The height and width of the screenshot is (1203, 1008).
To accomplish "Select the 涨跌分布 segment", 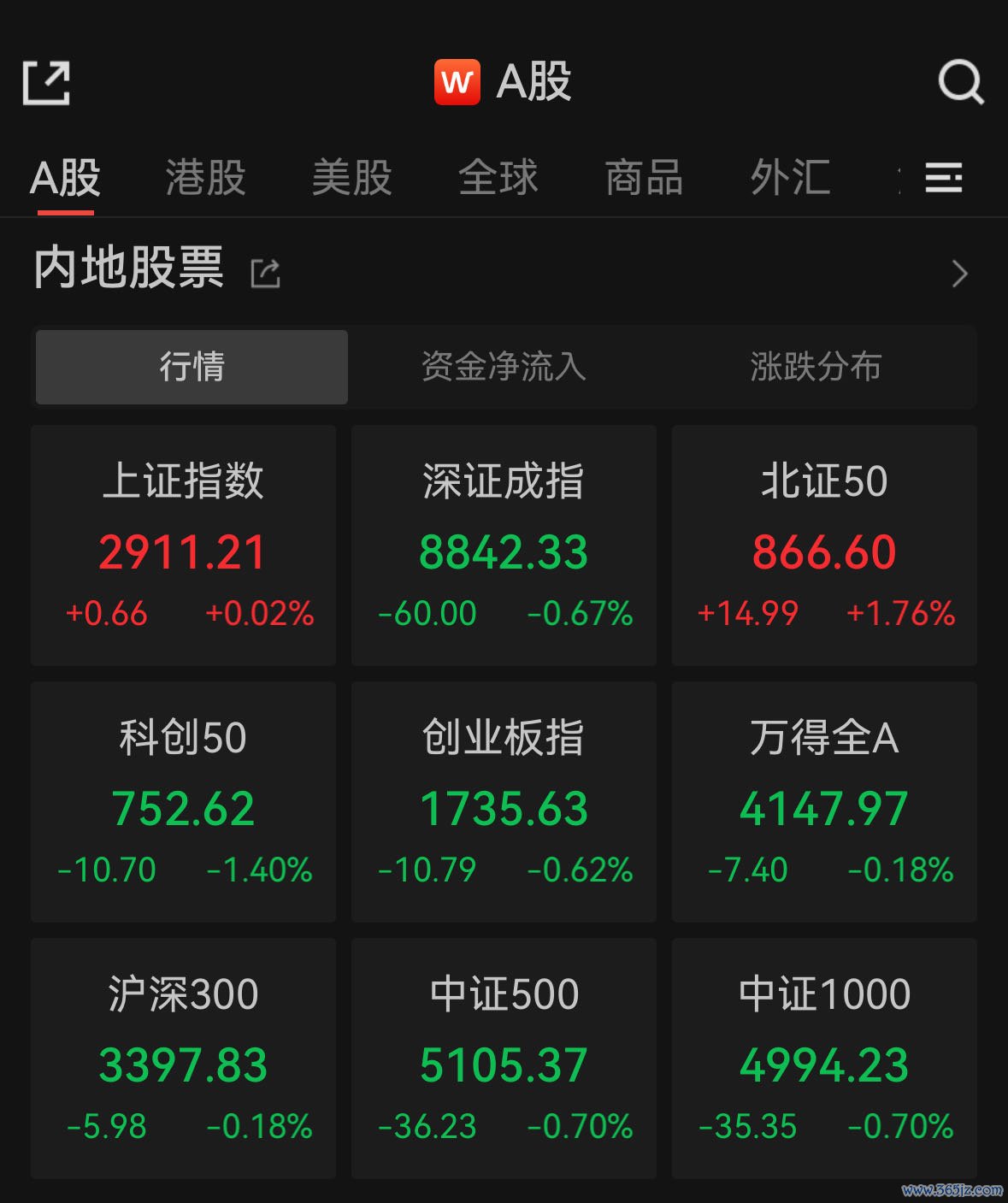I will pyautogui.click(x=816, y=367).
